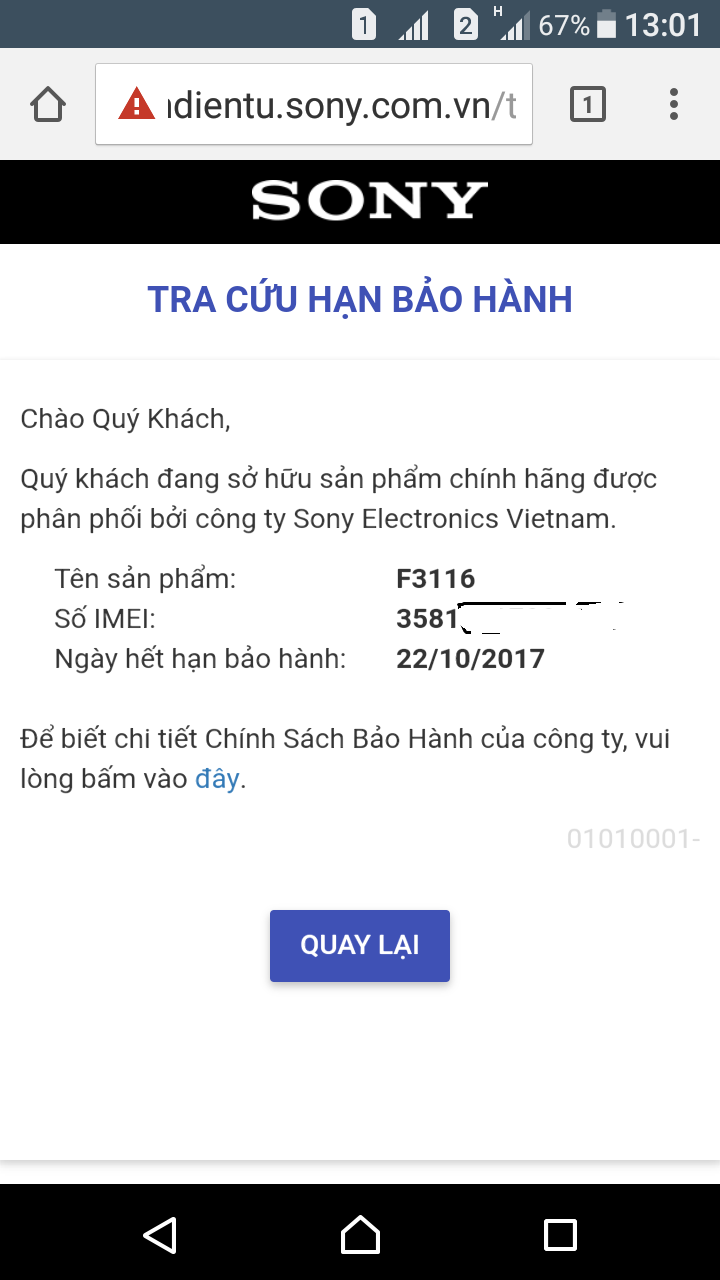Tap the browser home icon

point(48,104)
